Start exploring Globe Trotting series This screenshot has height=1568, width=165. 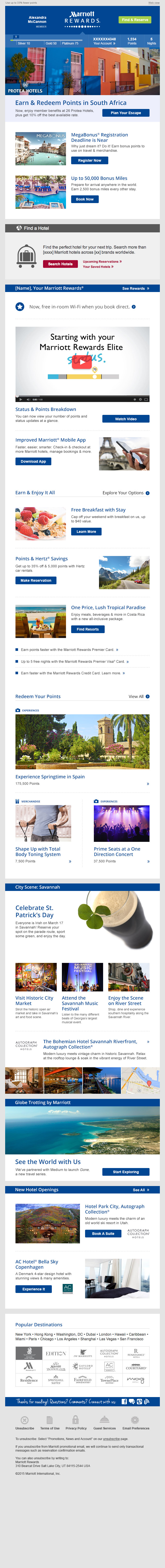pyautogui.click(x=126, y=1172)
